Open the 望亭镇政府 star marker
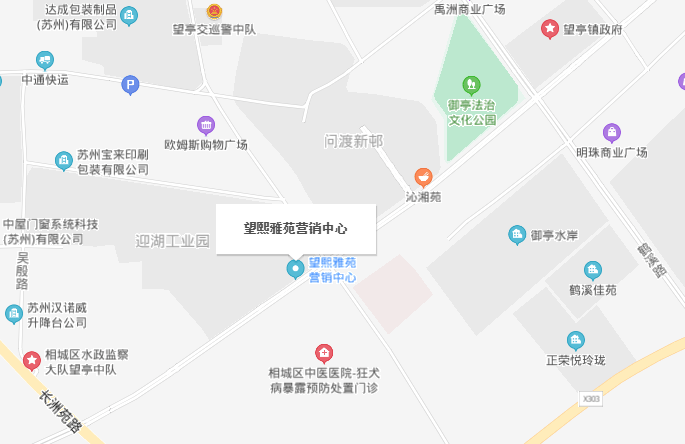This screenshot has width=685, height=444. [x=549, y=29]
